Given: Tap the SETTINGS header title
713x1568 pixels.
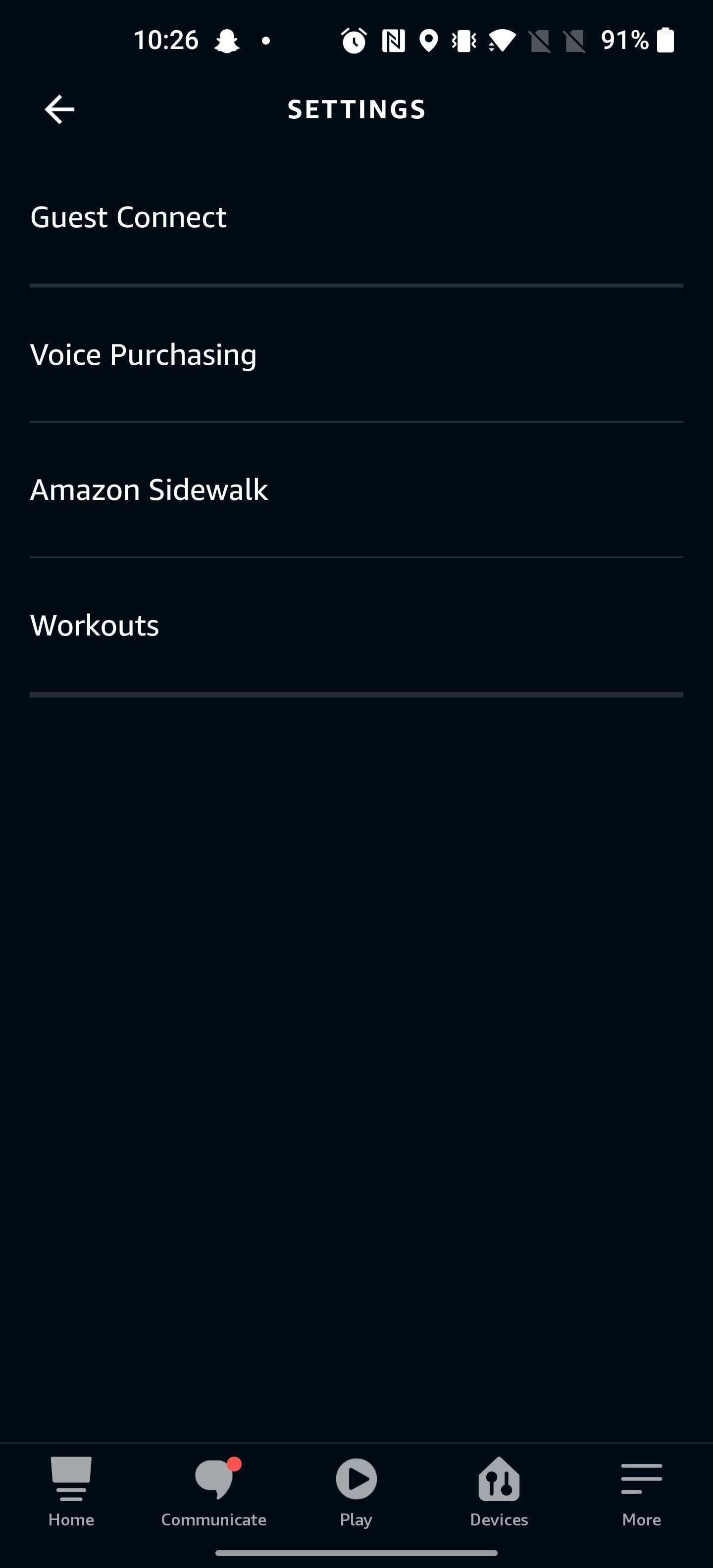Looking at the screenshot, I should [x=356, y=109].
